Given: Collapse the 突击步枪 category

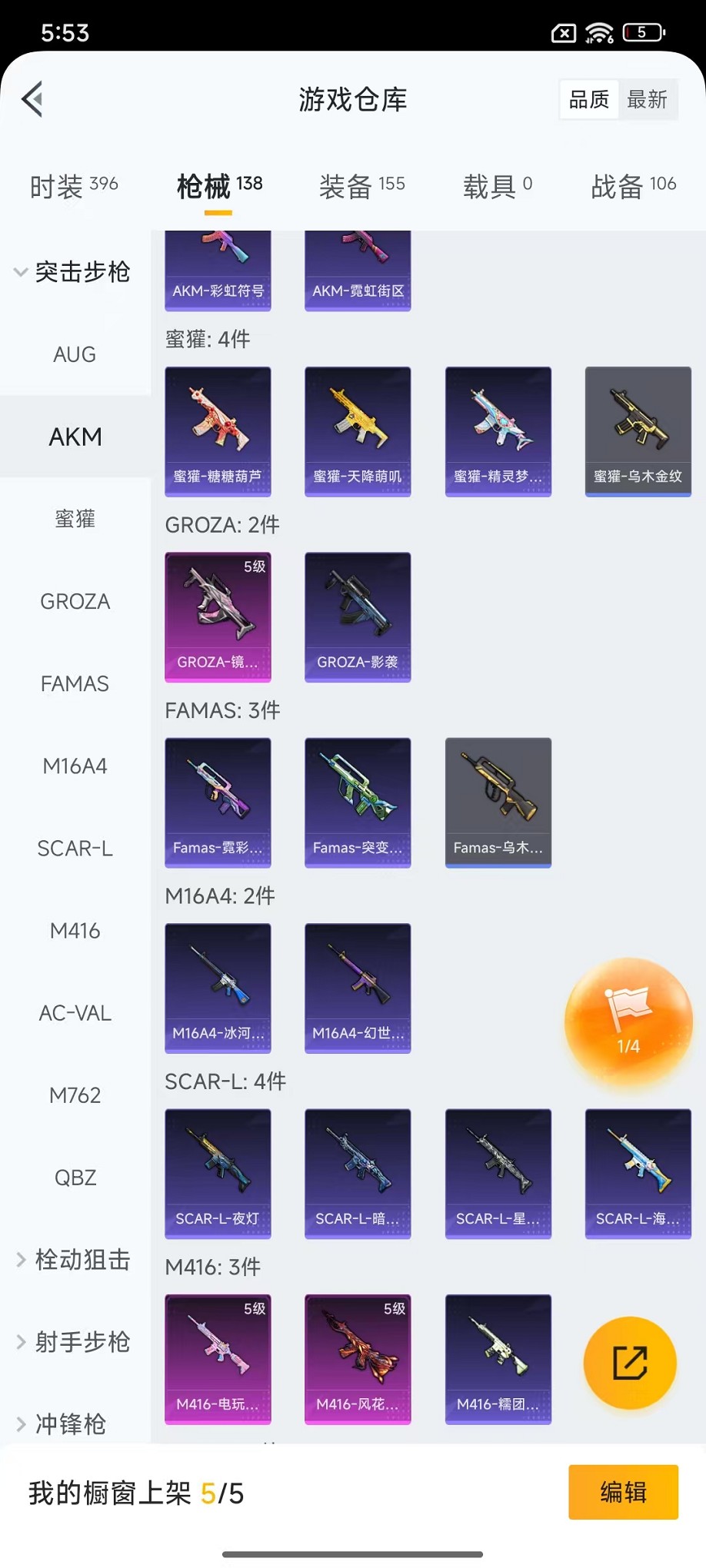Looking at the screenshot, I should pyautogui.click(x=73, y=272).
